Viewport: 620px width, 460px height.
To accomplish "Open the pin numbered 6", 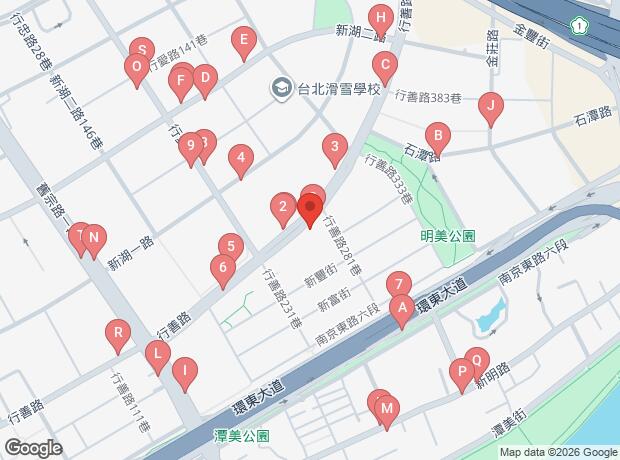I will click(223, 268).
